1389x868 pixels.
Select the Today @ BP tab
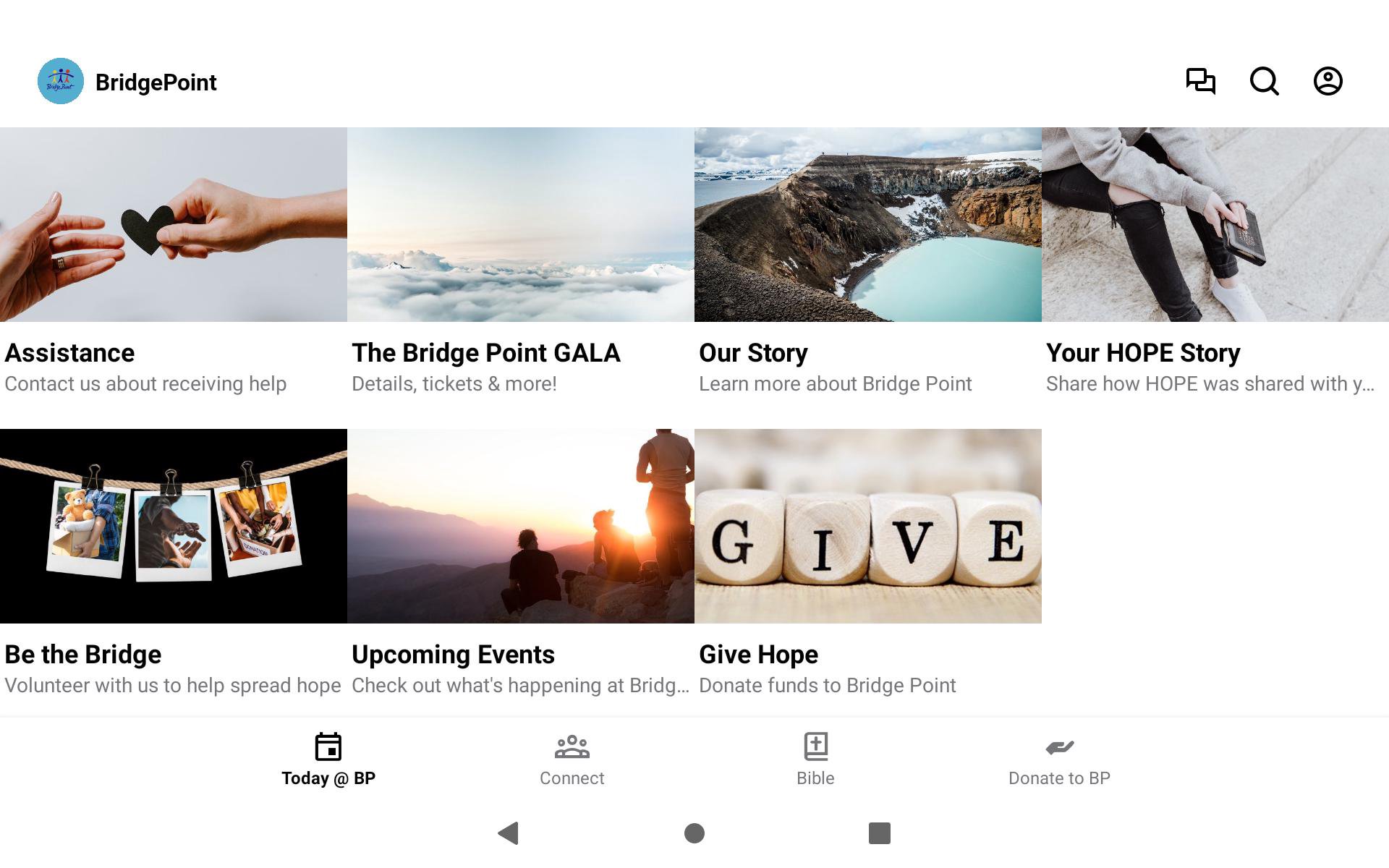tap(328, 759)
